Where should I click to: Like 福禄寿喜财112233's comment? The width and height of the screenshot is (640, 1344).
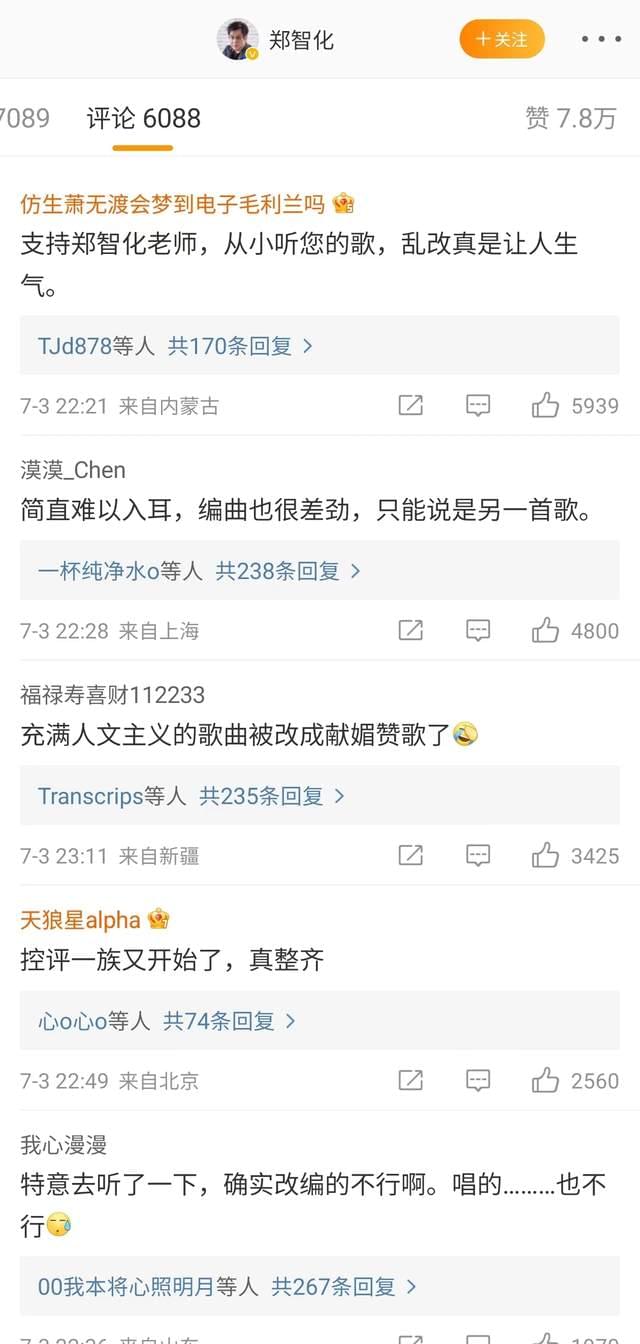click(546, 855)
